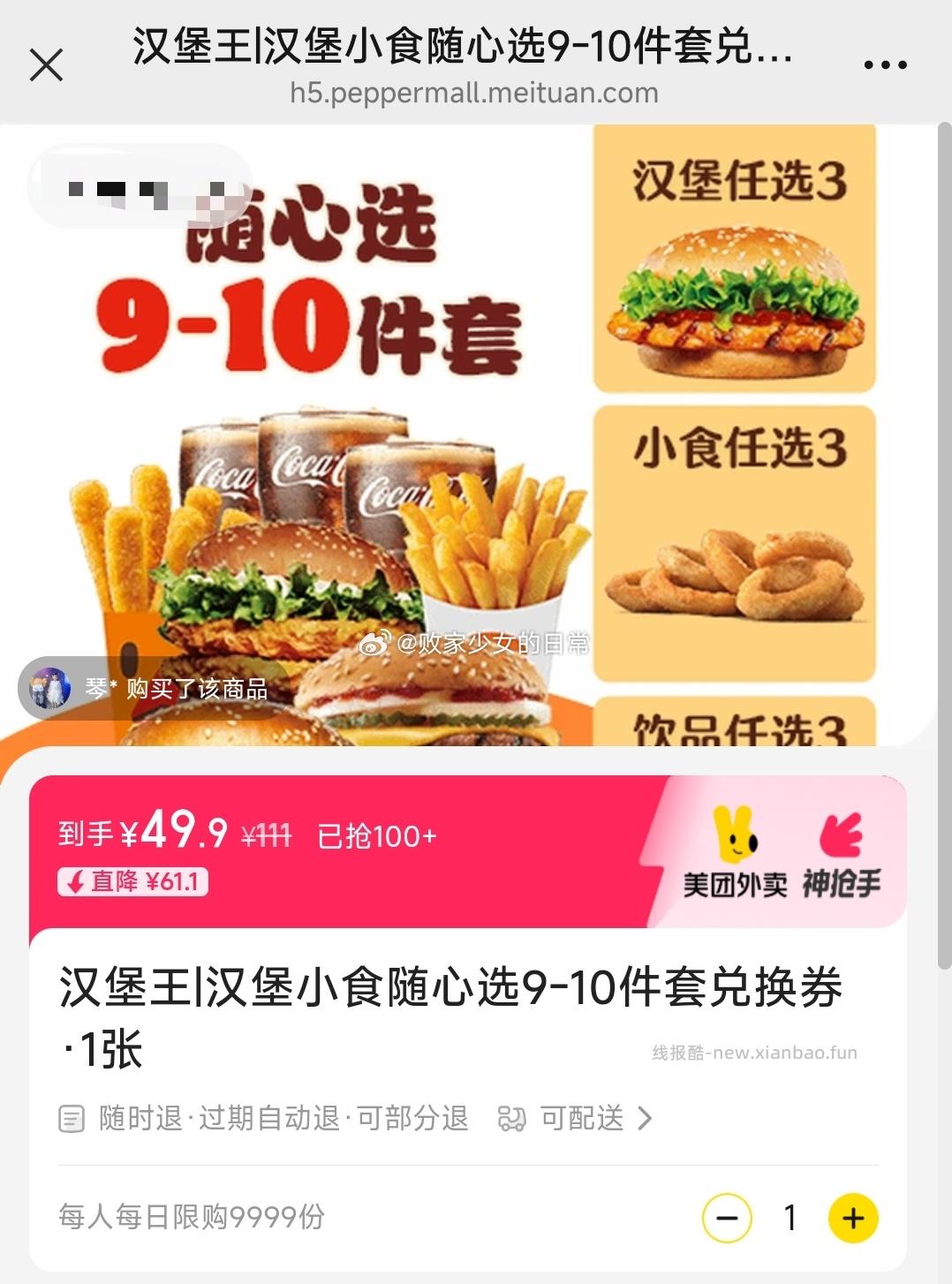Image resolution: width=952 pixels, height=1284 pixels.
Task: Click the h5.peppermall.meituan.com address text
Action: click(476, 91)
